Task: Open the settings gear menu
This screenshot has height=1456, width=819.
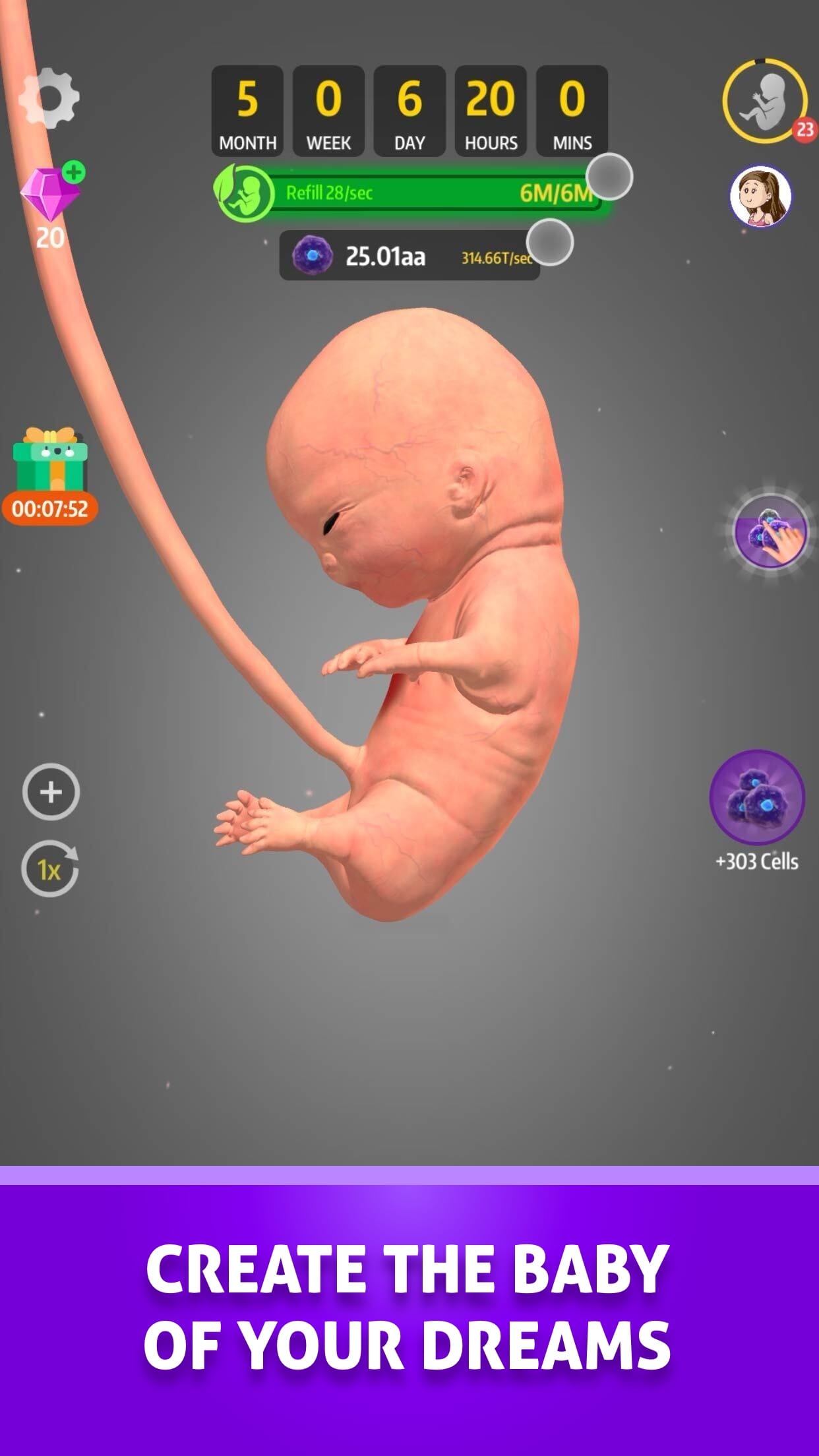Action: point(51,98)
